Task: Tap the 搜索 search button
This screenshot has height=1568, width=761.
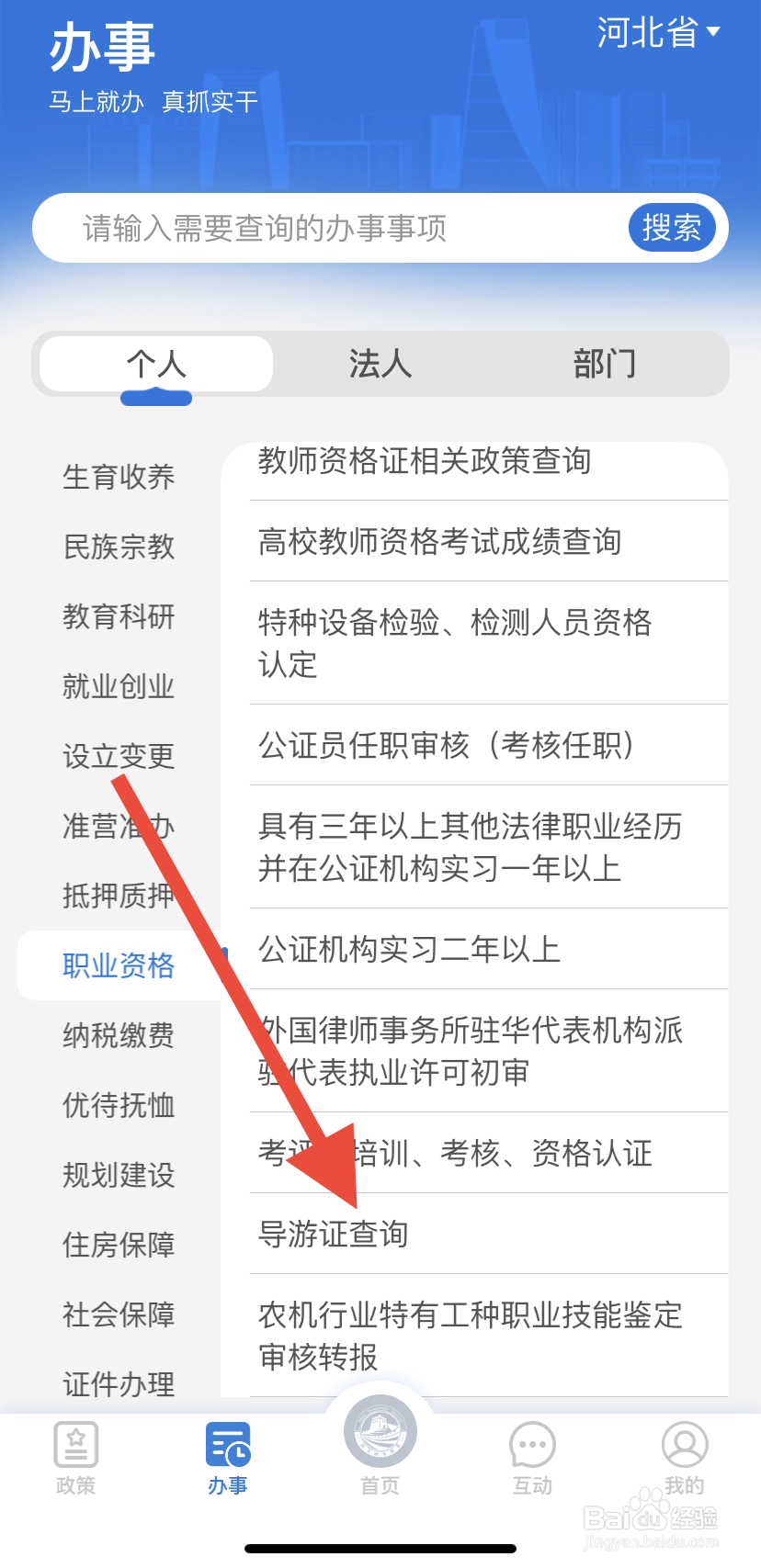Action: click(672, 228)
